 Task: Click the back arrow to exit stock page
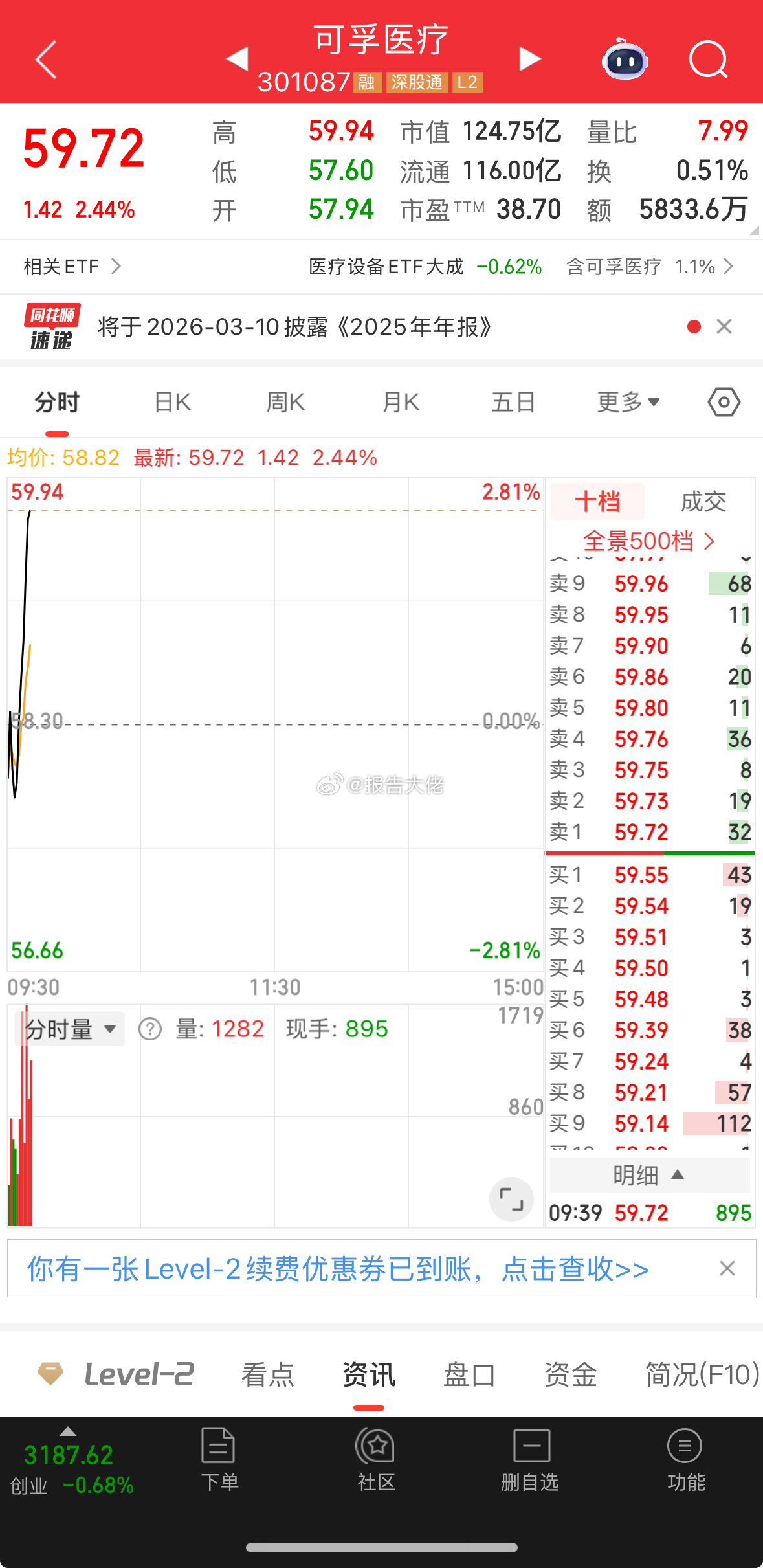(x=44, y=59)
